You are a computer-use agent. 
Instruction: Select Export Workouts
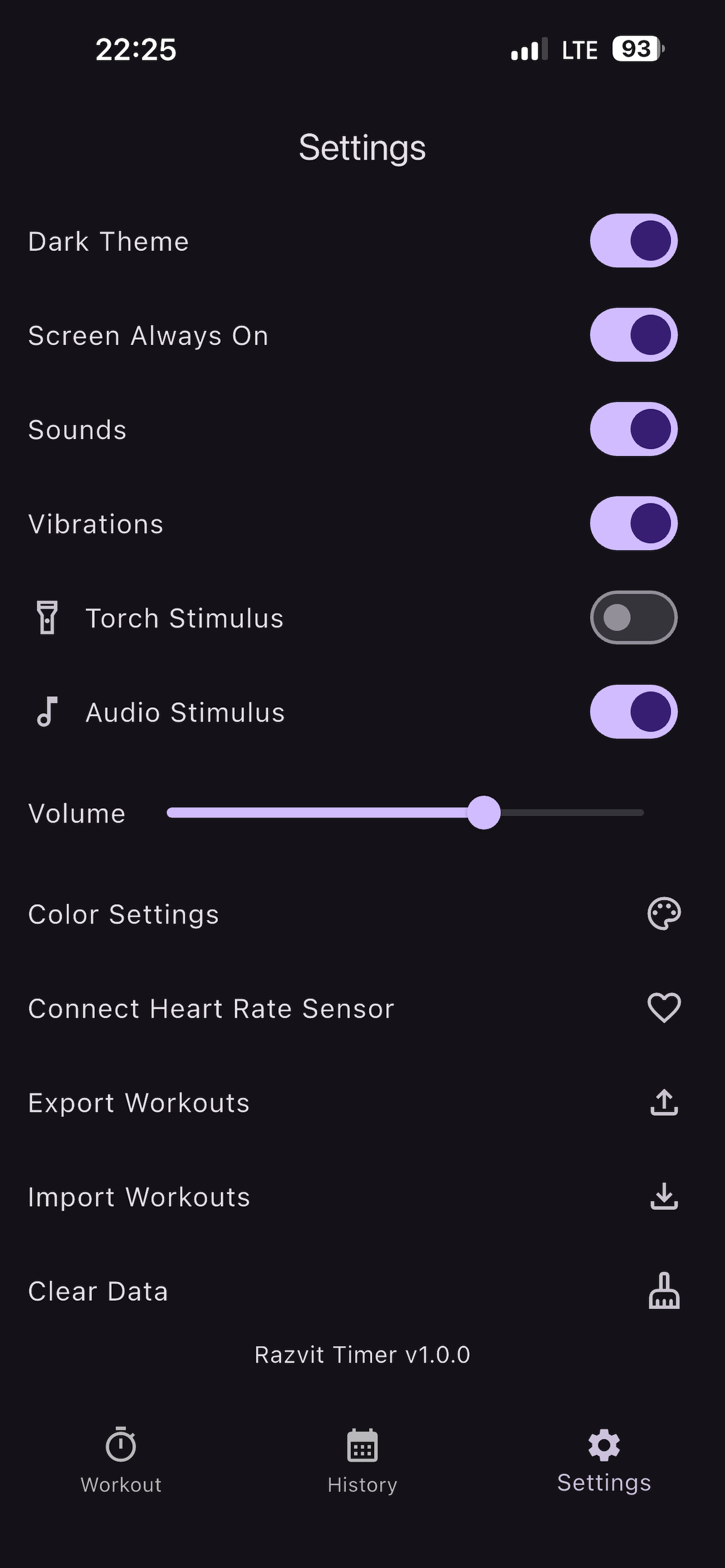pos(362,1103)
